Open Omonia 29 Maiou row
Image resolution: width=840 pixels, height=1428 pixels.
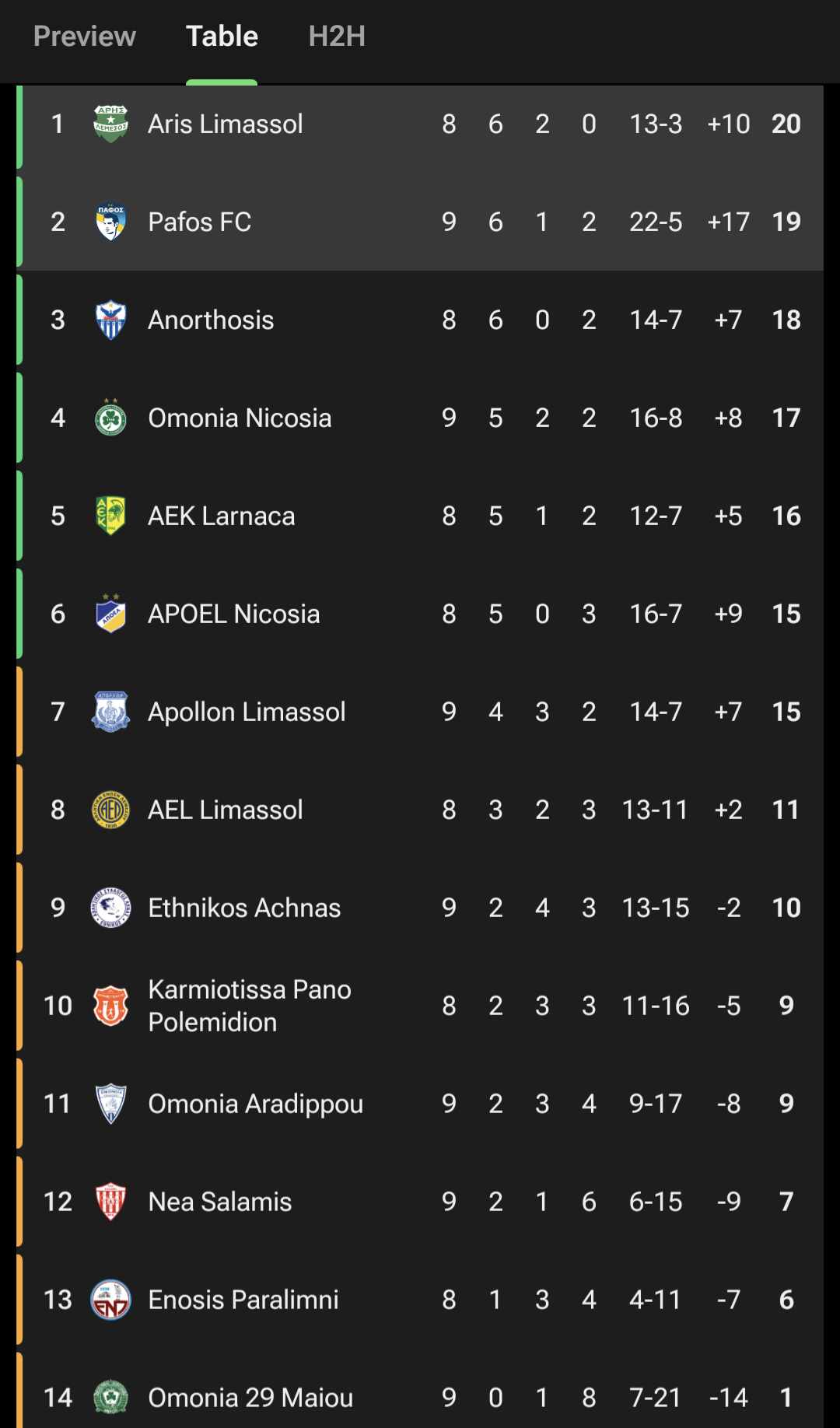pyautogui.click(x=420, y=1392)
